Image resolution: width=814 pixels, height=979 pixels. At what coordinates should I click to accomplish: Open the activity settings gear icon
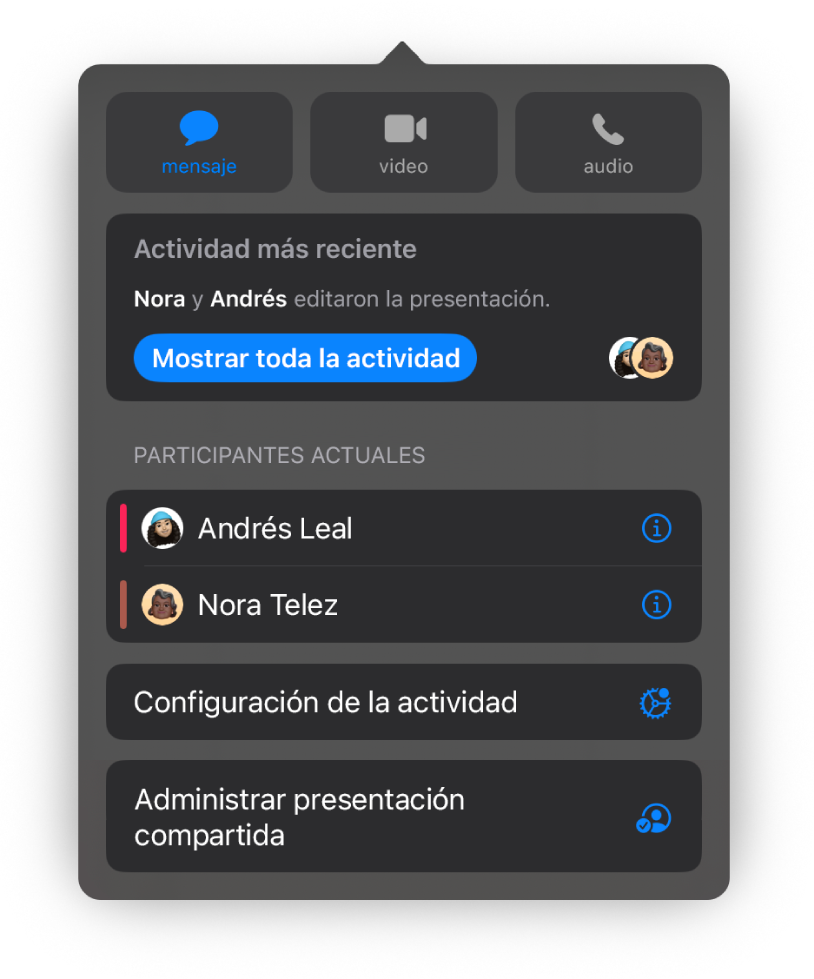click(654, 702)
